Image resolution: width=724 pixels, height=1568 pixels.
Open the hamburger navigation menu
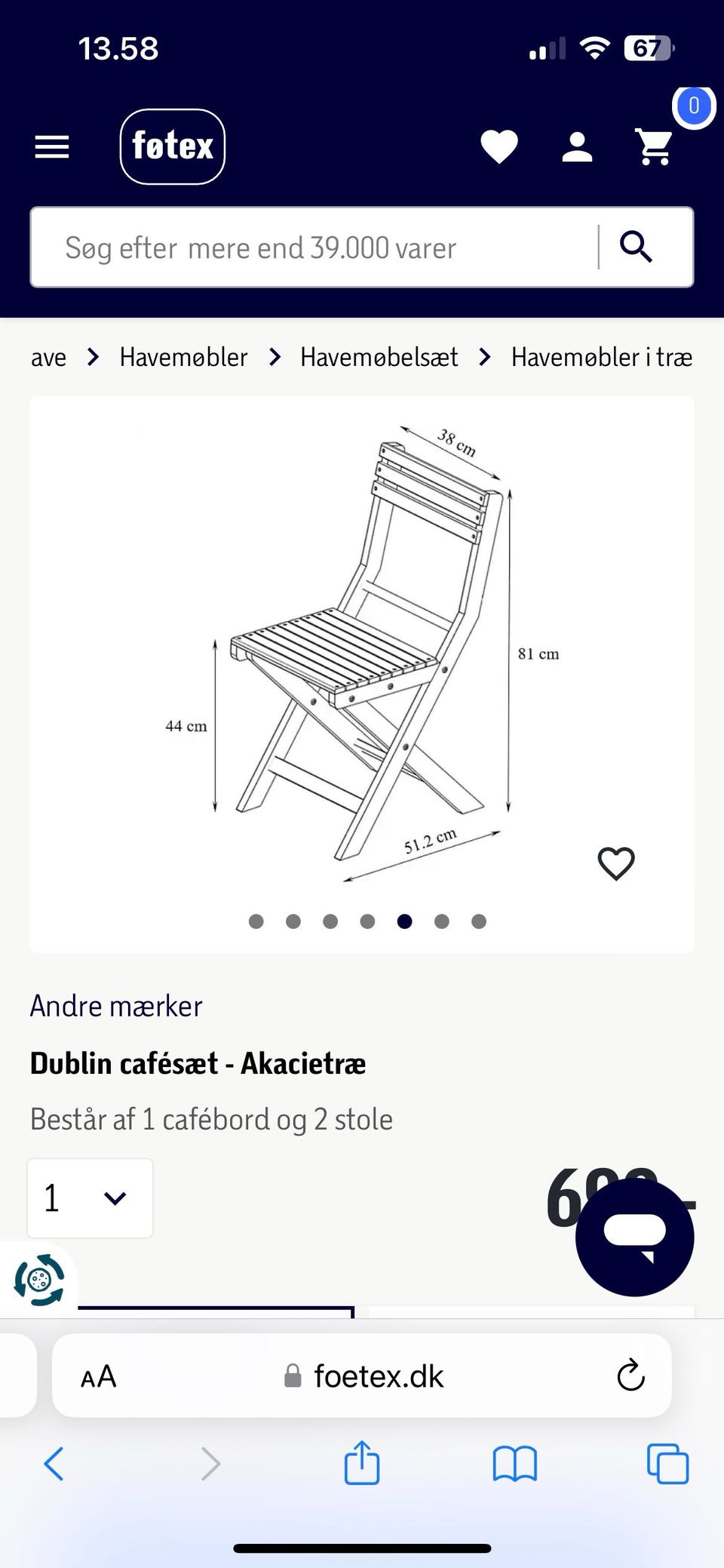51,146
